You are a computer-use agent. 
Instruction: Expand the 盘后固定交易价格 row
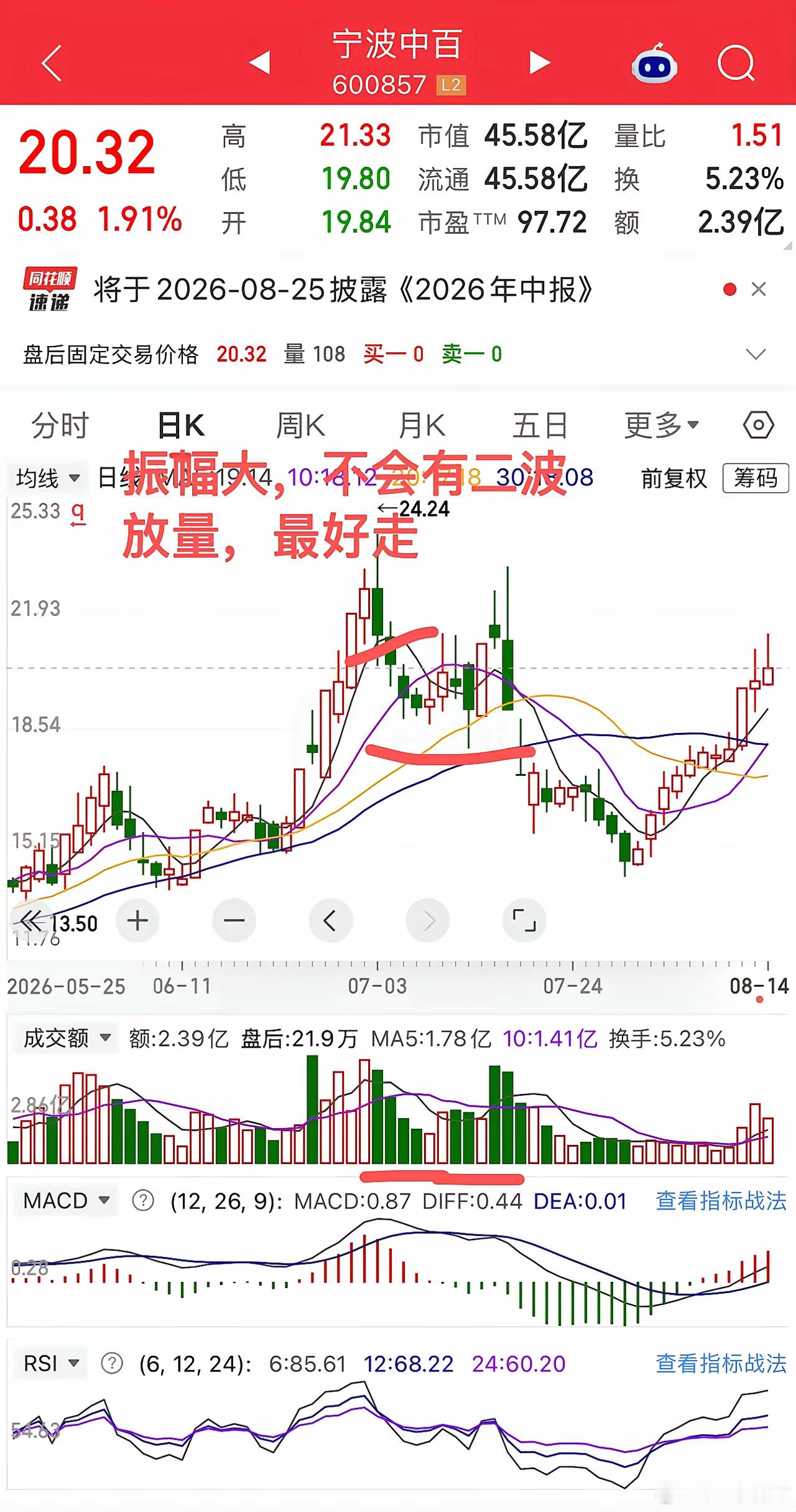[756, 355]
